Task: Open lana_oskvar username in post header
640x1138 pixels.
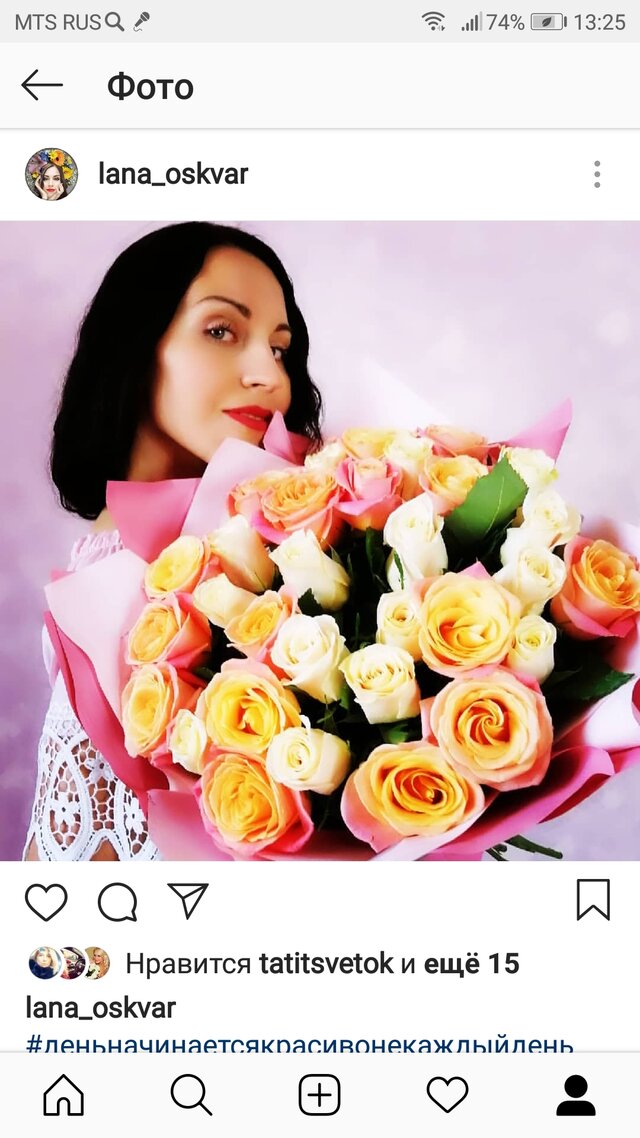Action: pyautogui.click(x=173, y=174)
